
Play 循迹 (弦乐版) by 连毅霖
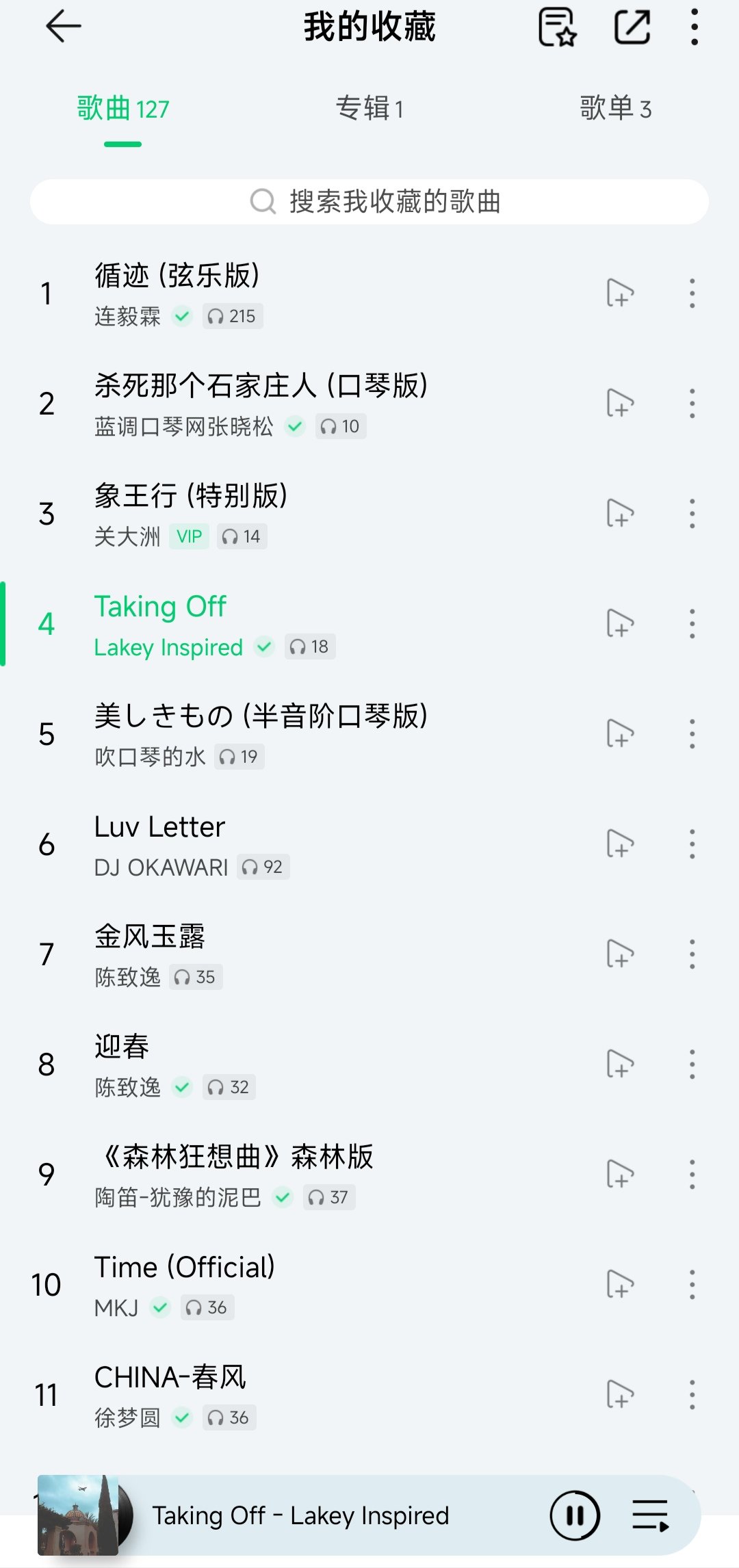(x=274, y=293)
